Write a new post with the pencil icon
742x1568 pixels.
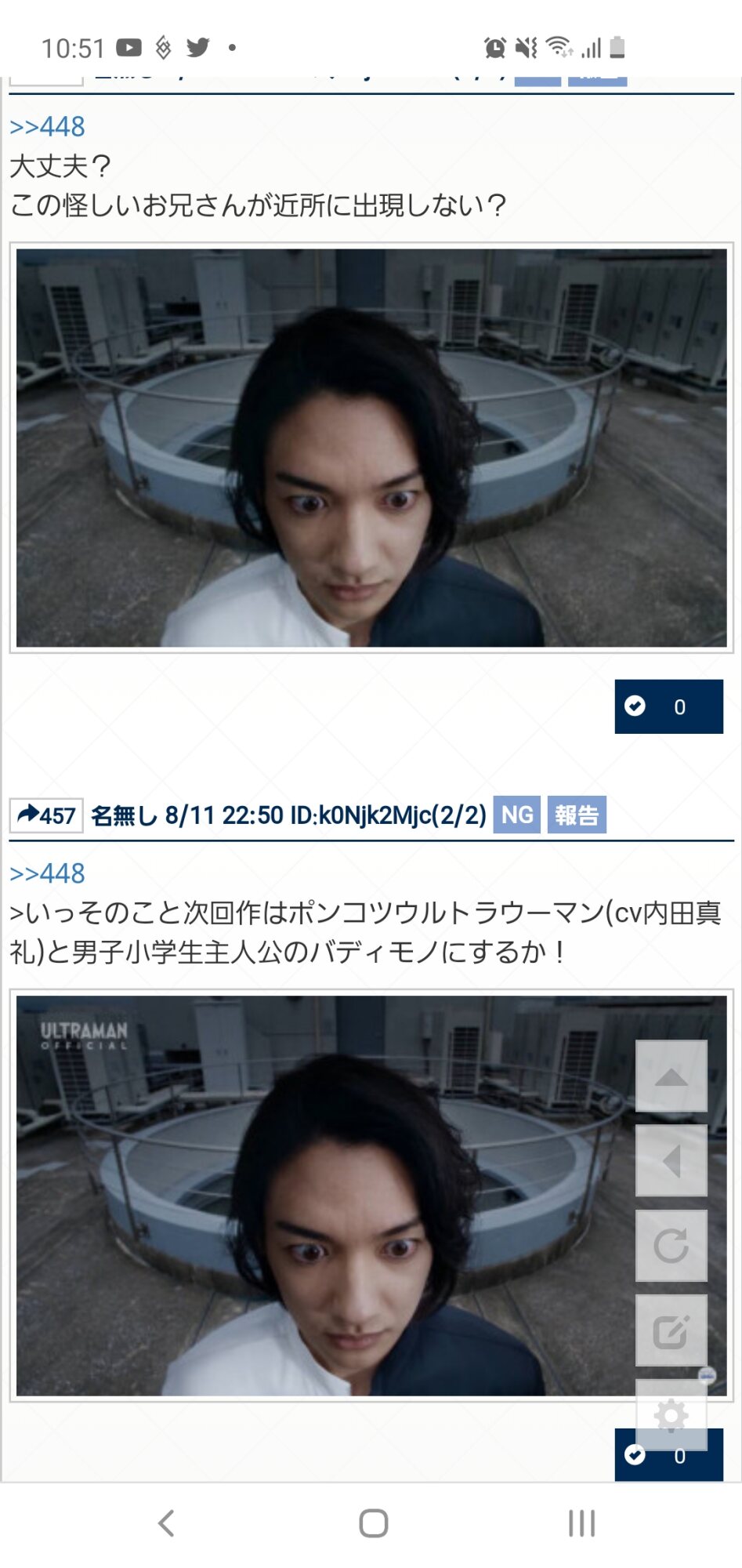click(671, 1330)
